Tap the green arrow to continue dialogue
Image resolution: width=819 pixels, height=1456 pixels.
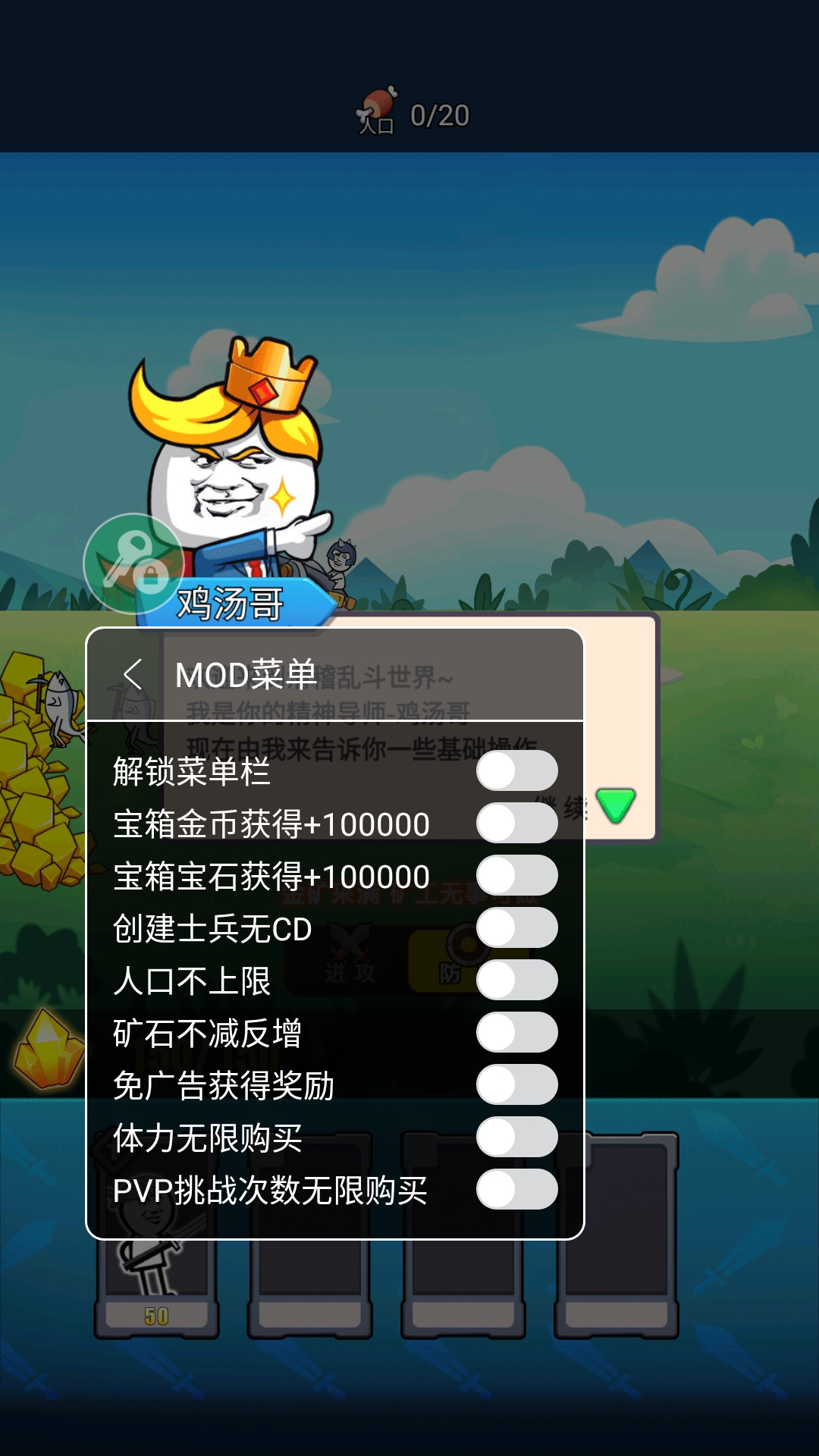click(x=615, y=805)
